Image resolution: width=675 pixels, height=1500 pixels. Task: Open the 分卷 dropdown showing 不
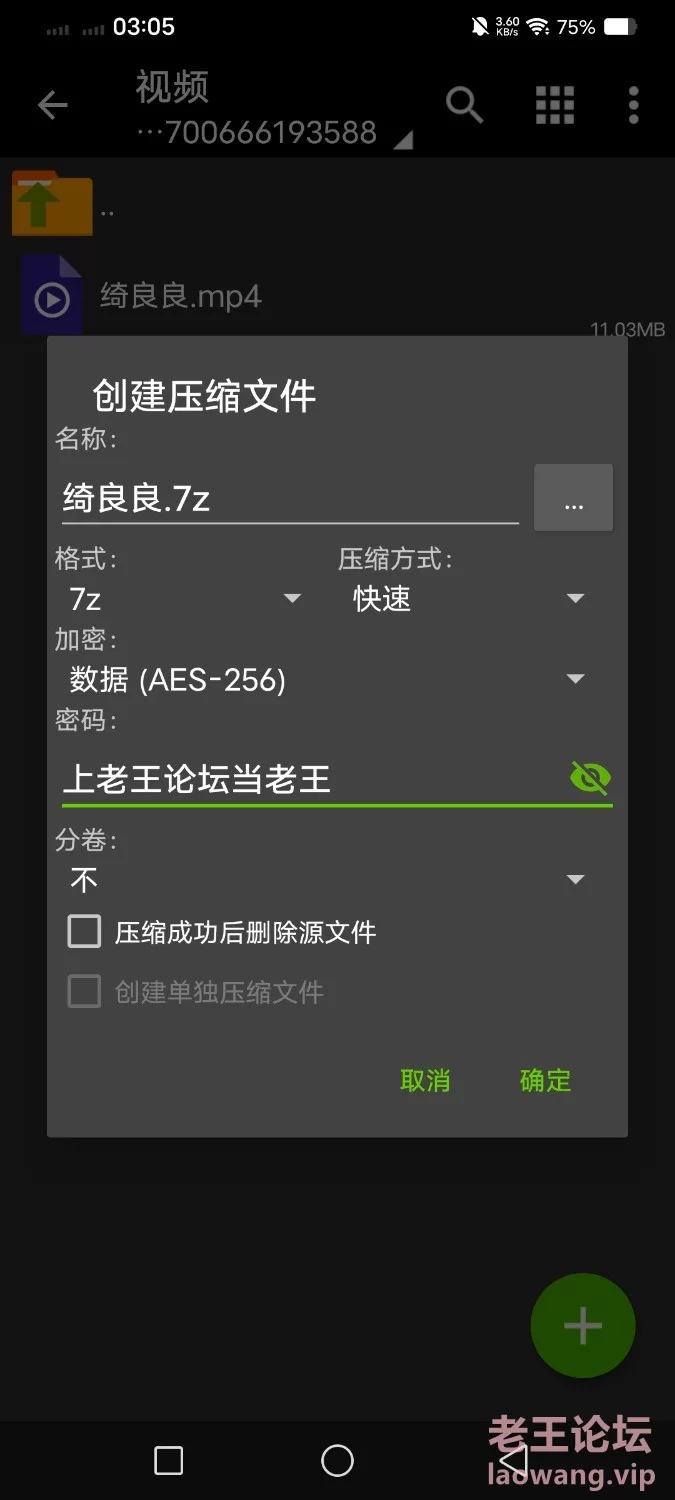coord(325,880)
